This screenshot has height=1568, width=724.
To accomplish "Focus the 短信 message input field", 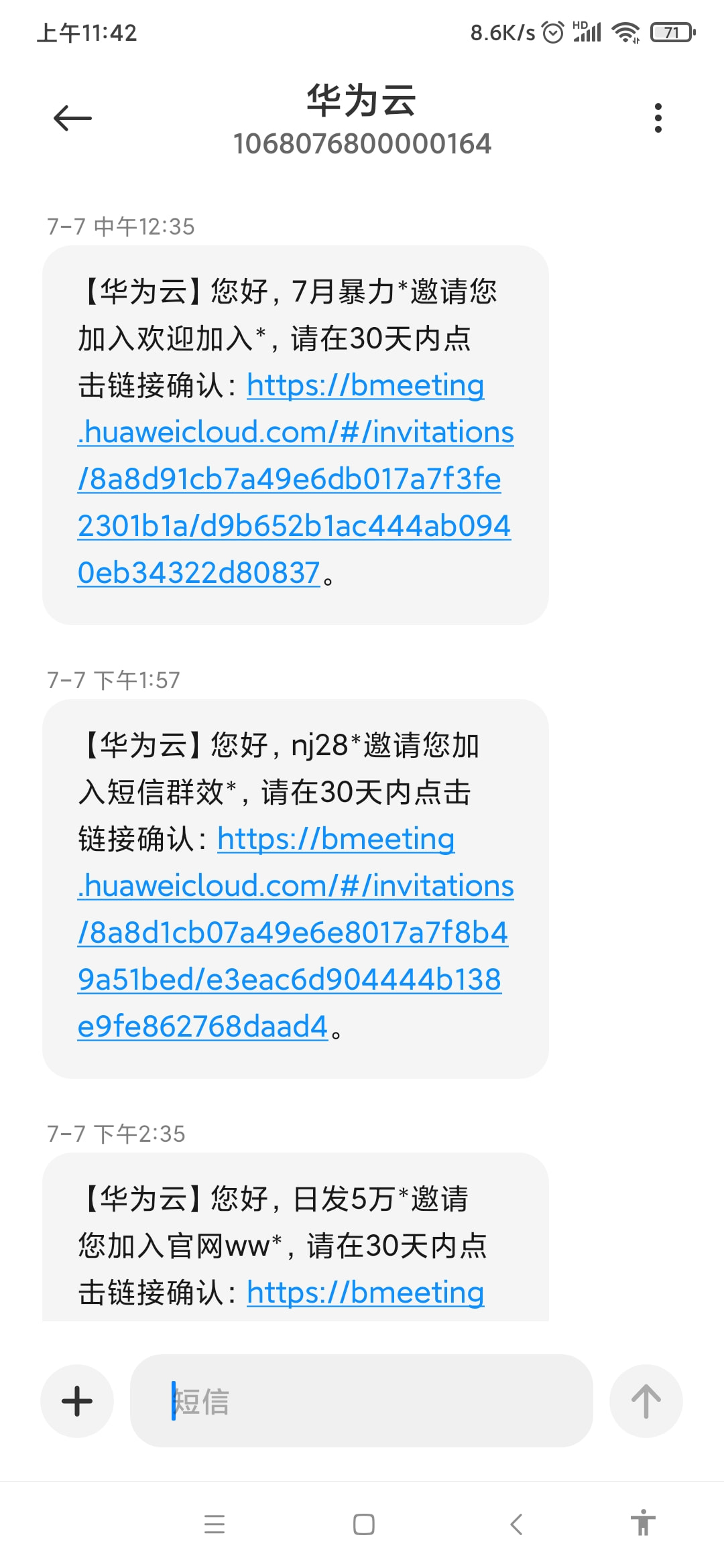I will pyautogui.click(x=361, y=1401).
